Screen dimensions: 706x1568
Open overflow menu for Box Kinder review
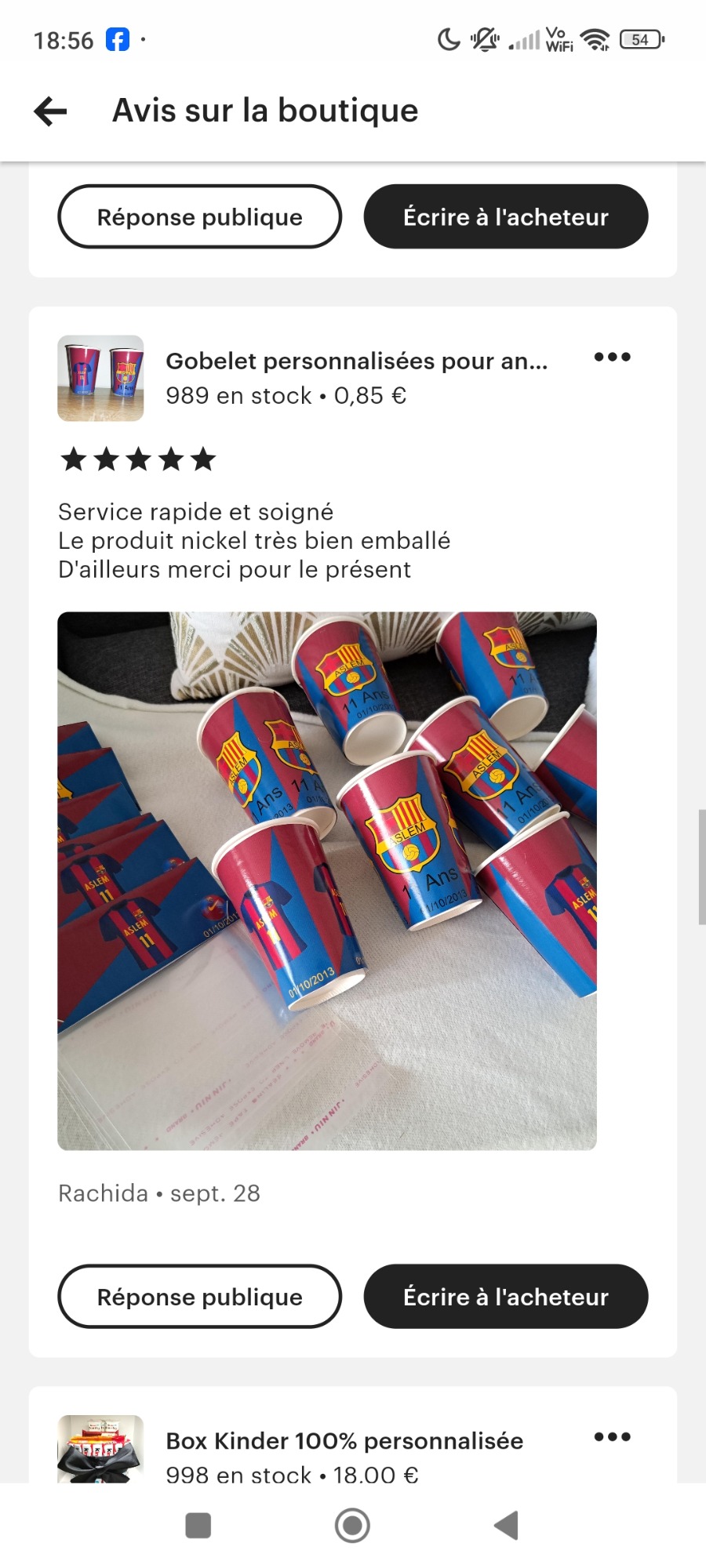pyautogui.click(x=612, y=1437)
